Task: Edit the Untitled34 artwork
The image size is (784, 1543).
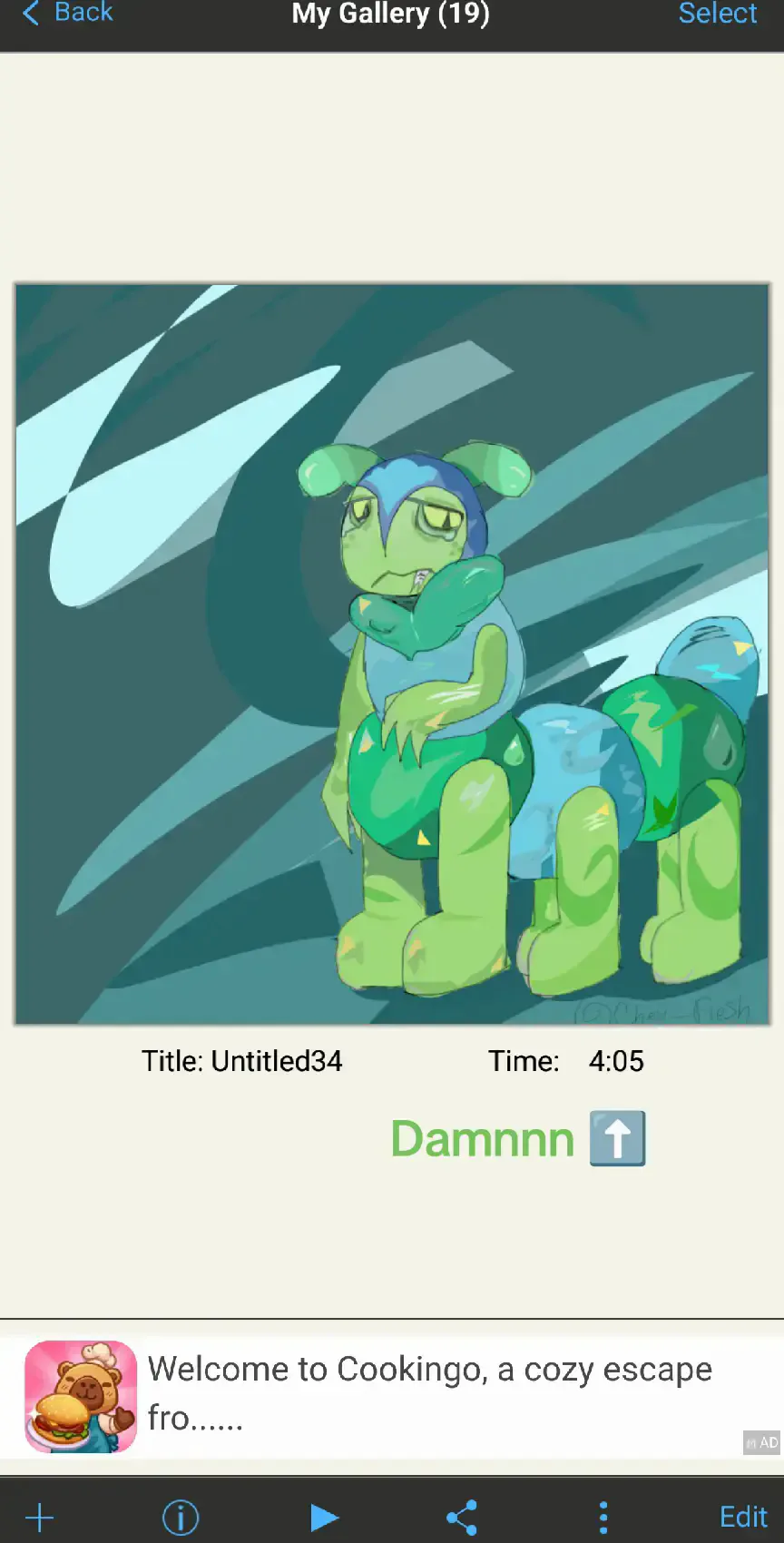Action: click(x=743, y=1517)
